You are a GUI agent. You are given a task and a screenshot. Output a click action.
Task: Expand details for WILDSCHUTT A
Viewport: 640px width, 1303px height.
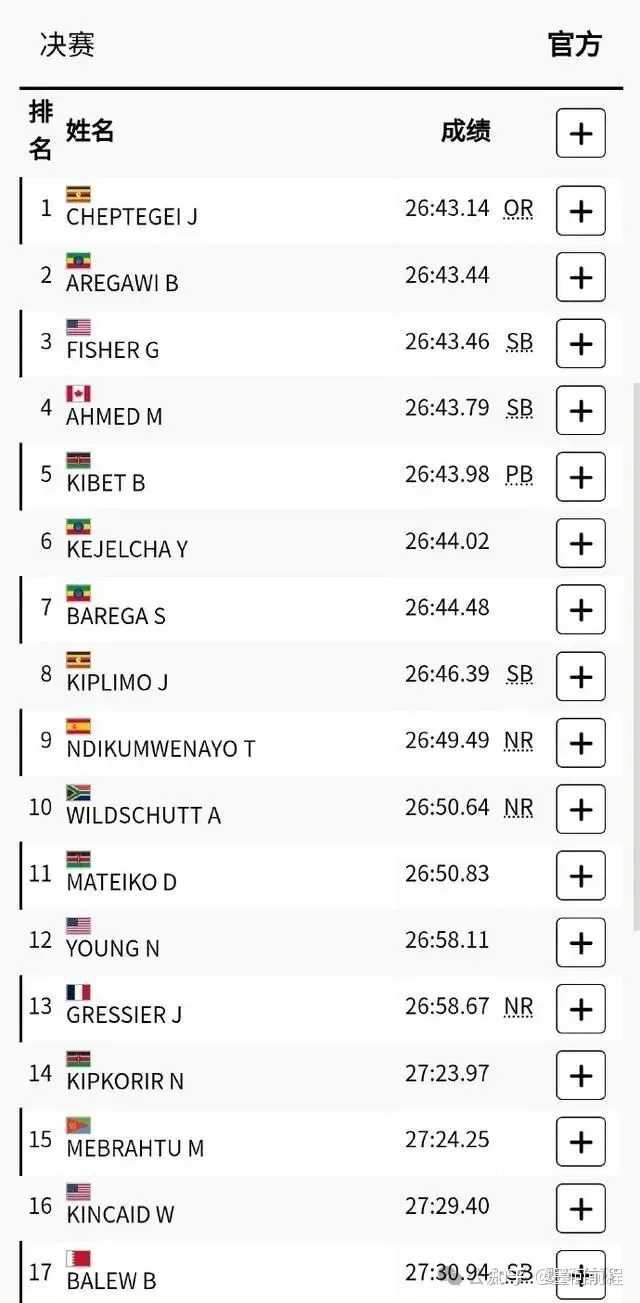[580, 810]
